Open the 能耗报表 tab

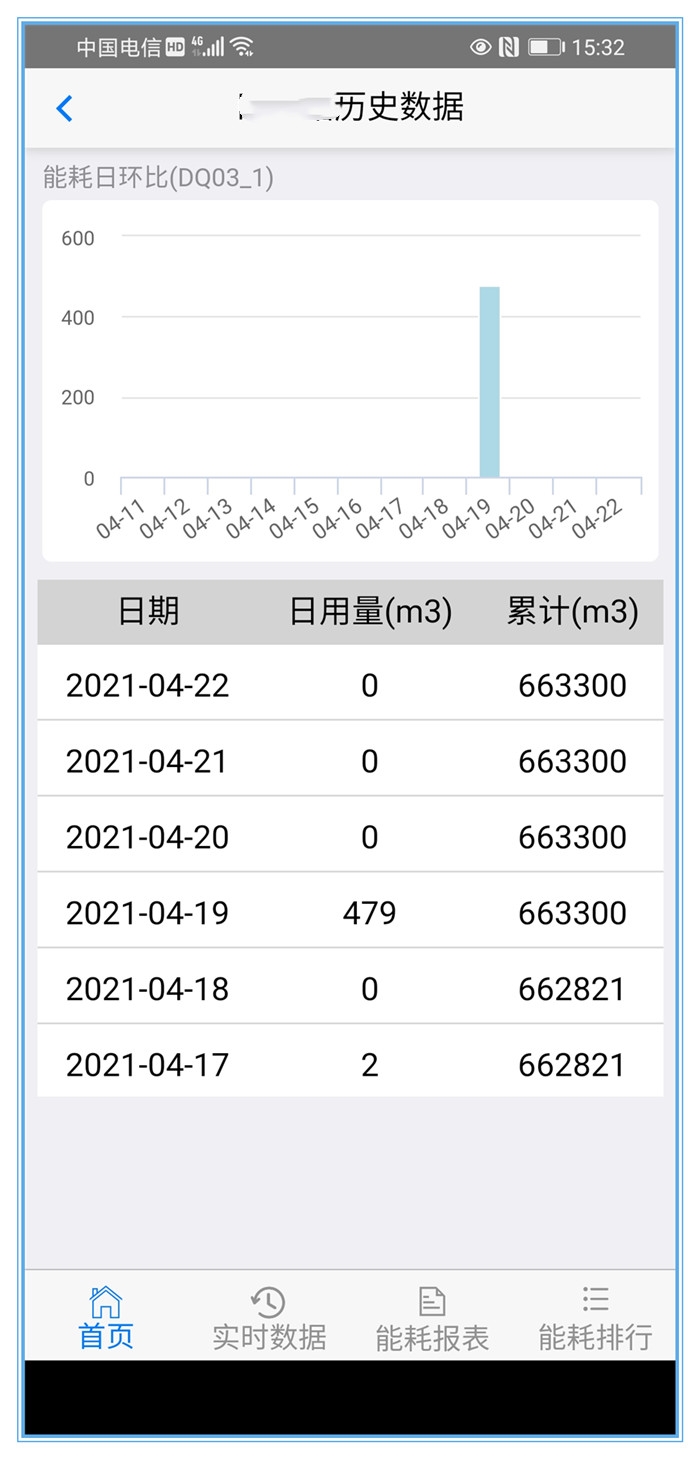[x=432, y=1318]
